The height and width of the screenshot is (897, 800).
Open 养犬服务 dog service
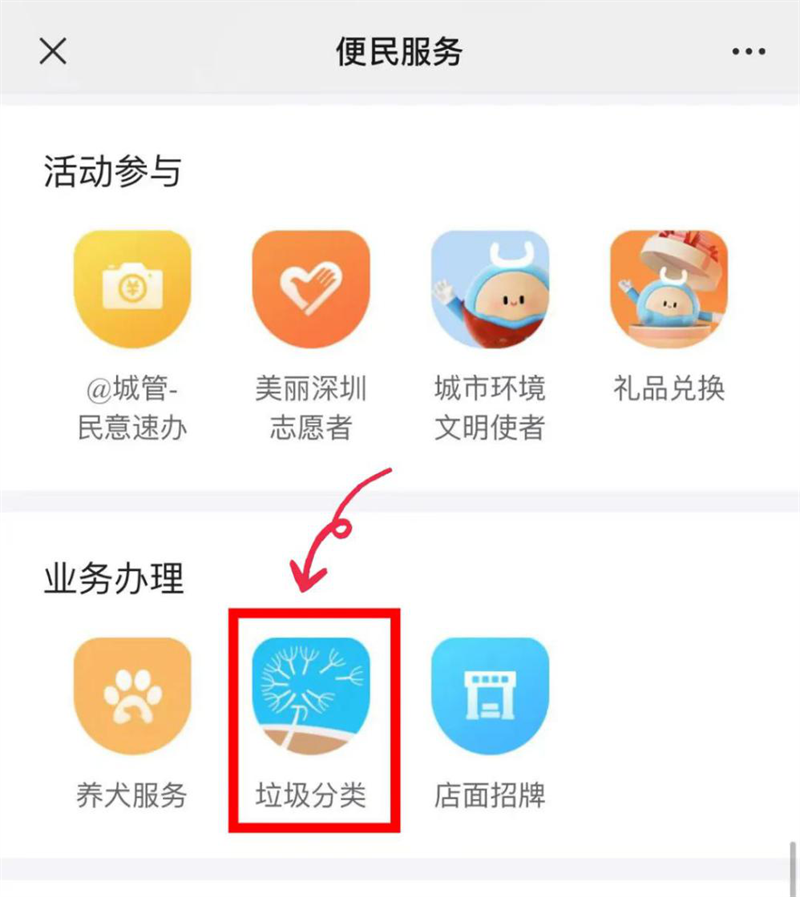point(132,696)
